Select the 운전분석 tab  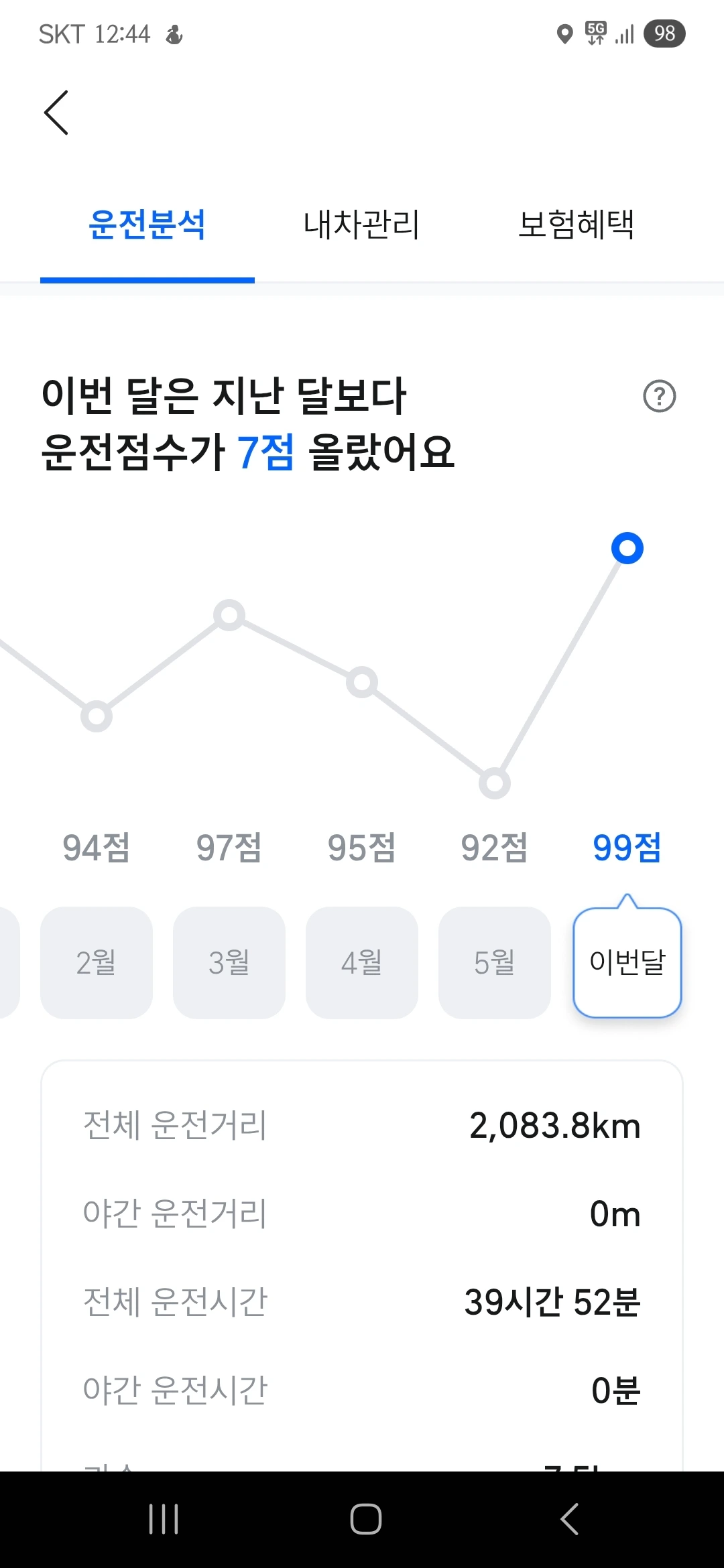click(147, 224)
